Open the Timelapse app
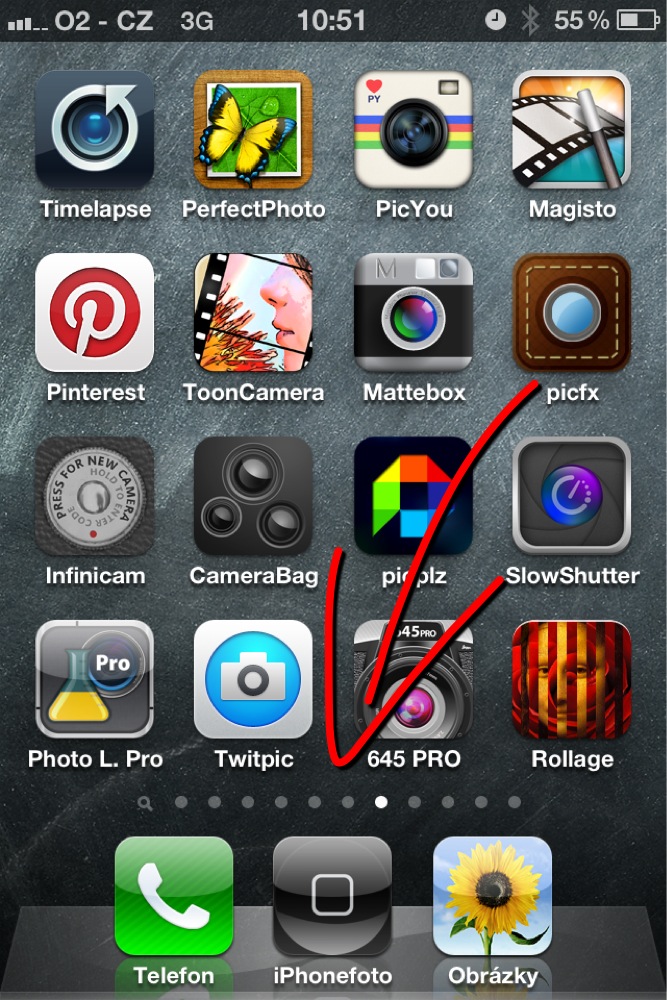This screenshot has height=1000, width=667. (x=94, y=130)
